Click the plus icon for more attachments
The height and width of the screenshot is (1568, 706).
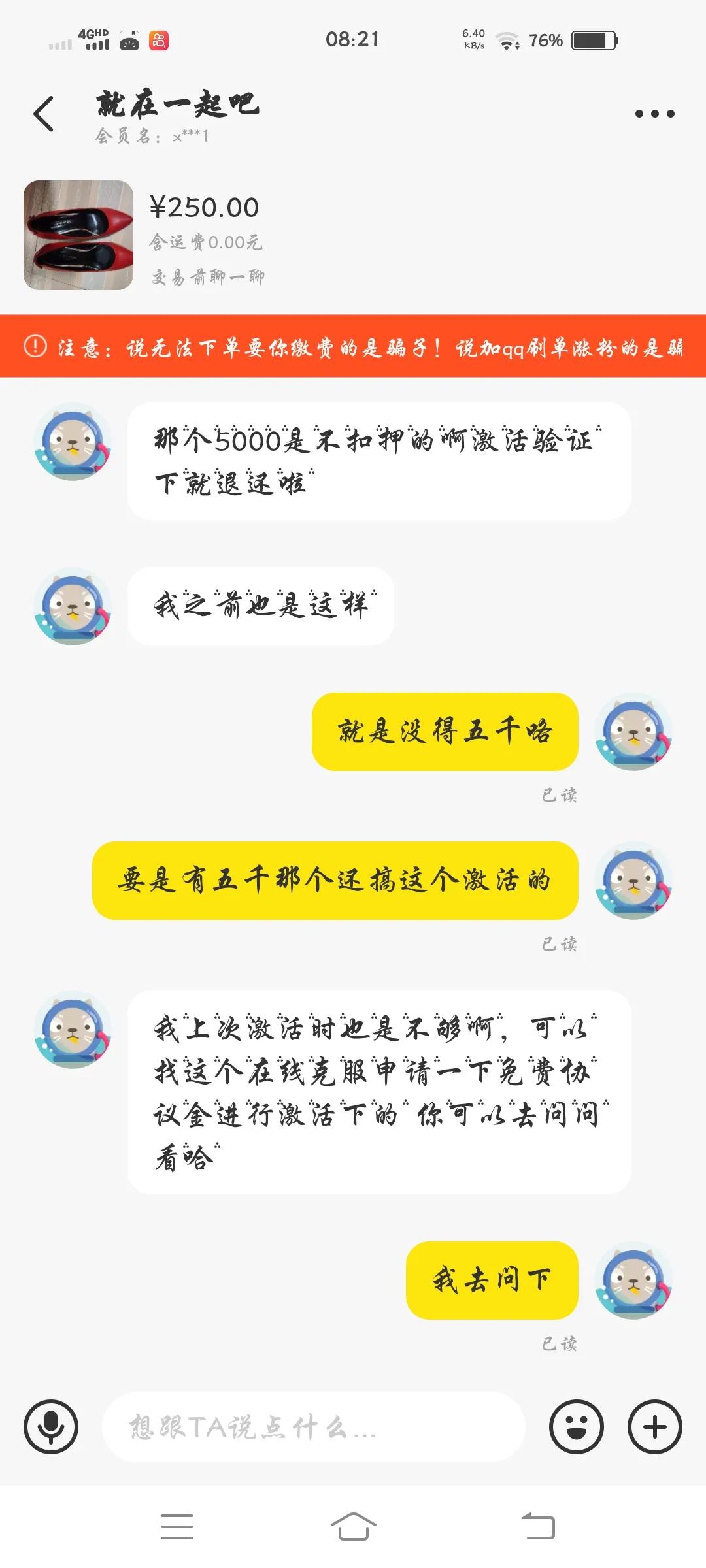(654, 1428)
